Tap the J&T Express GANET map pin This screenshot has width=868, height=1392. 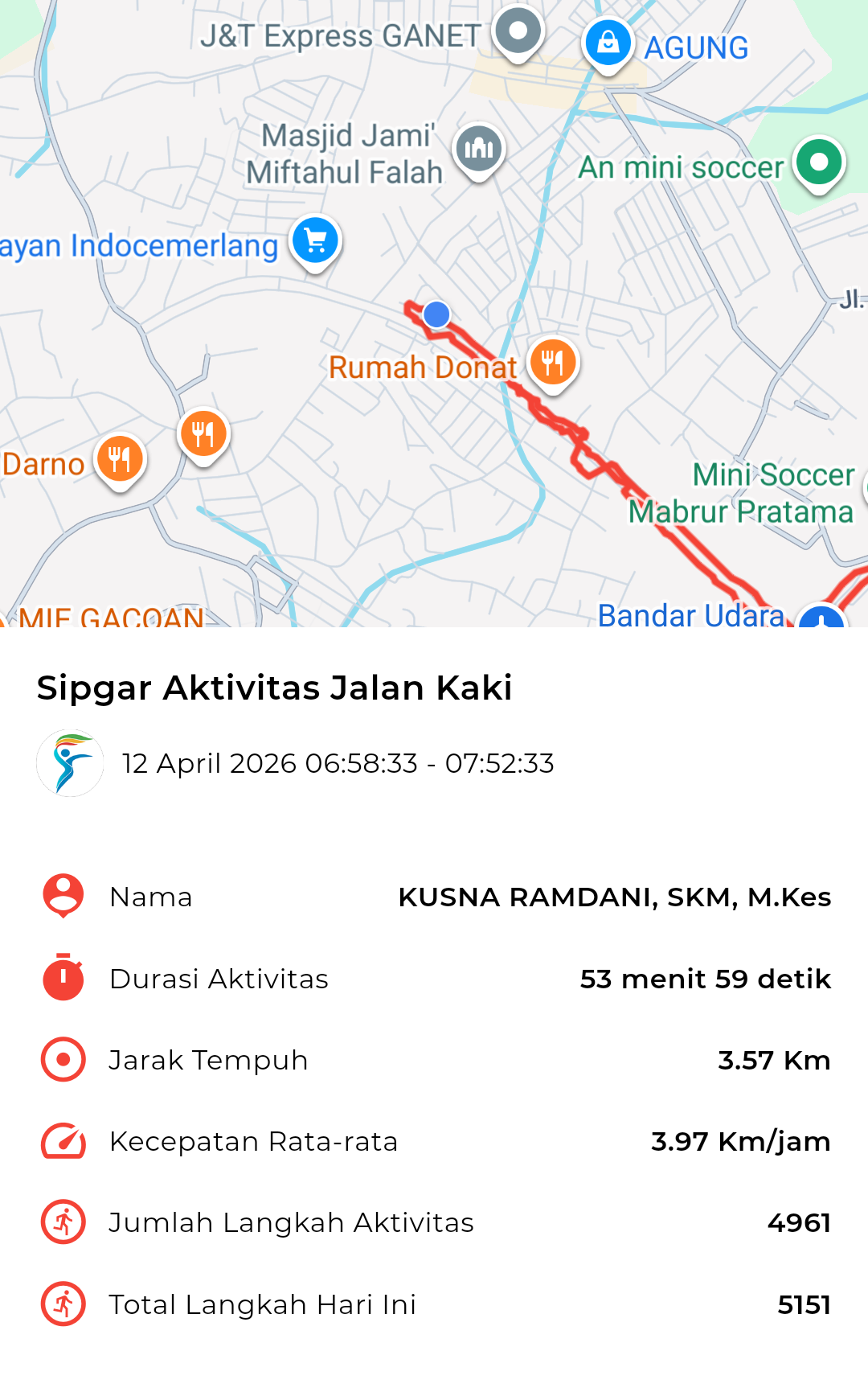click(518, 32)
